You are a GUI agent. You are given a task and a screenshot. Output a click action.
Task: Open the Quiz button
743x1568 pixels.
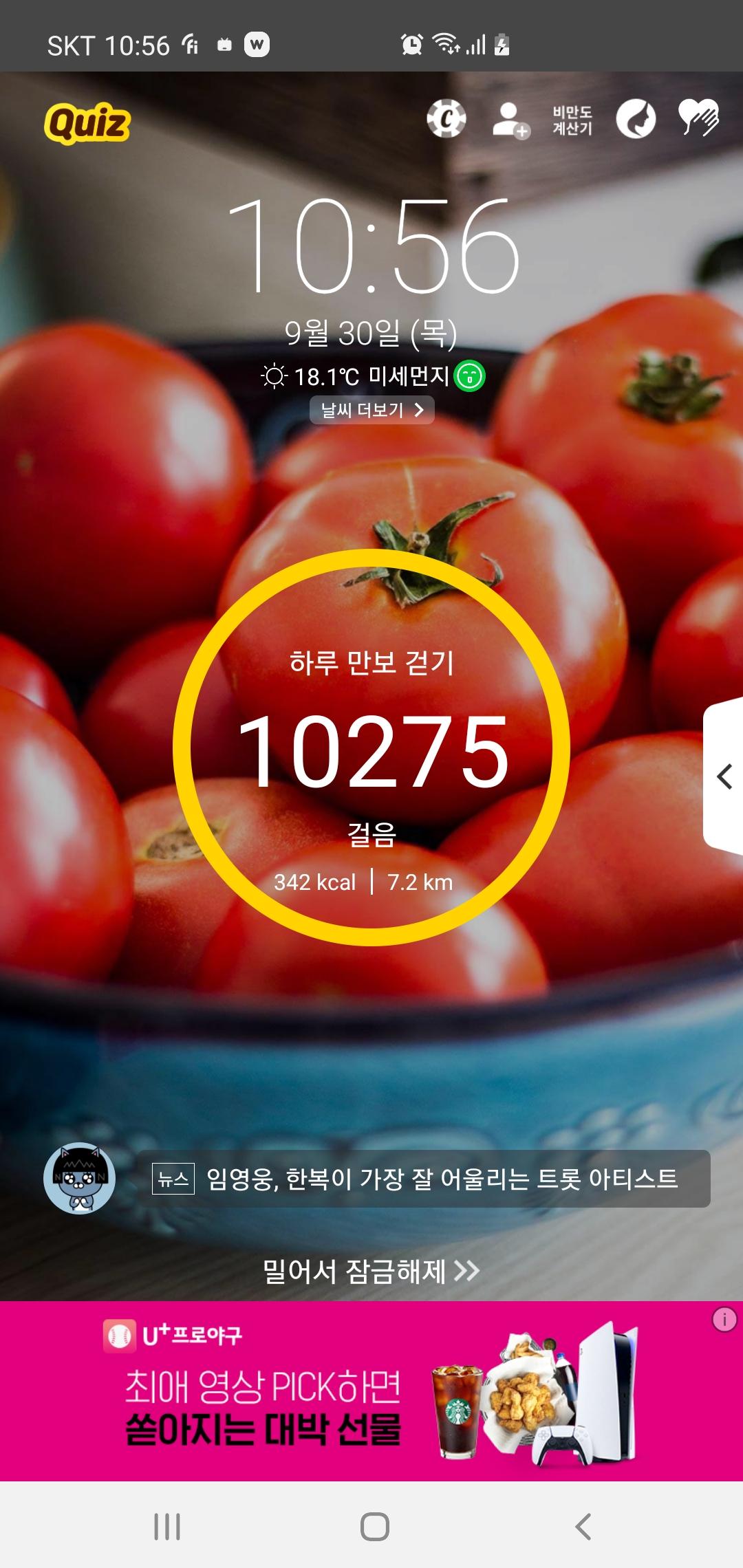(87, 123)
